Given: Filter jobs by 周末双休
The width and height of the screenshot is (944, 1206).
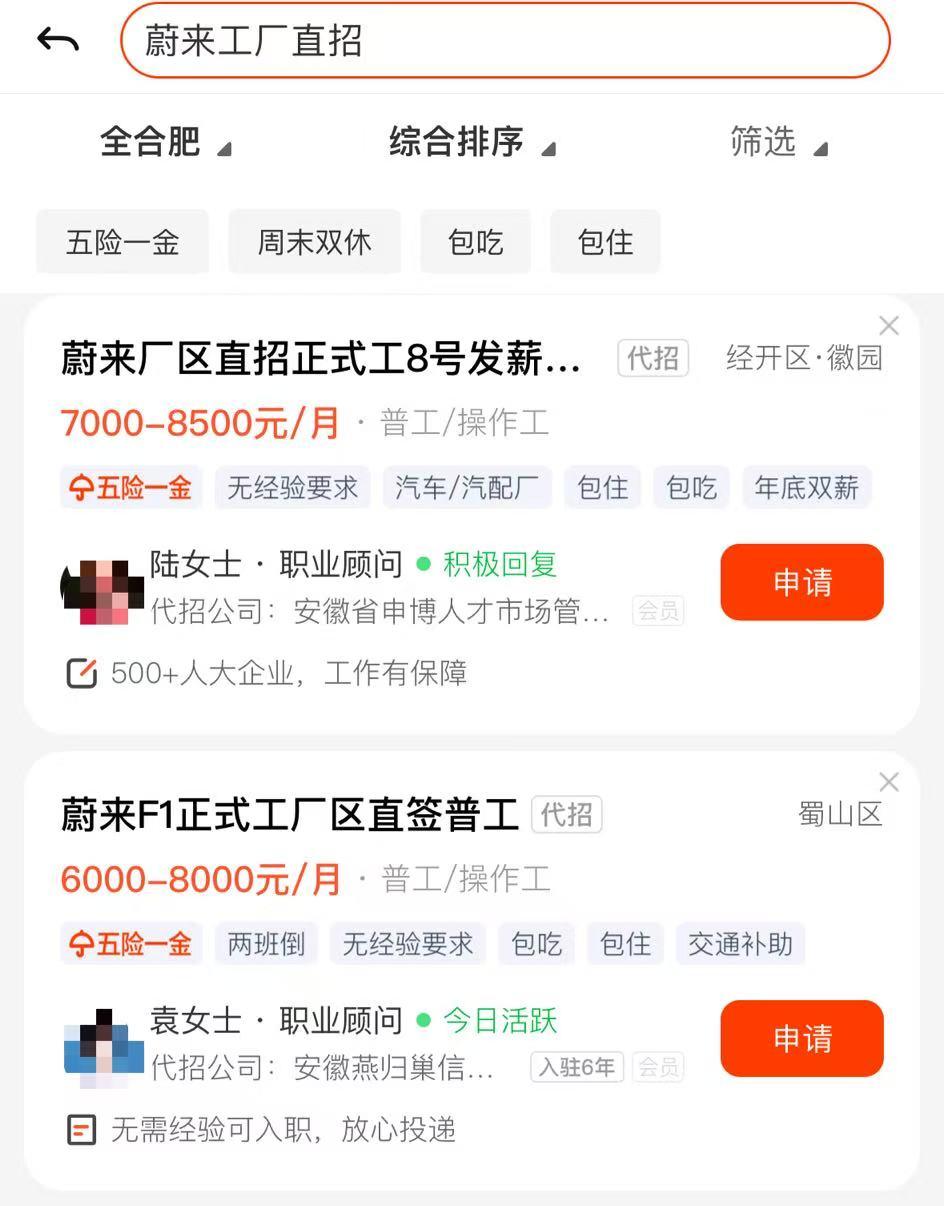Looking at the screenshot, I should pos(314,242).
